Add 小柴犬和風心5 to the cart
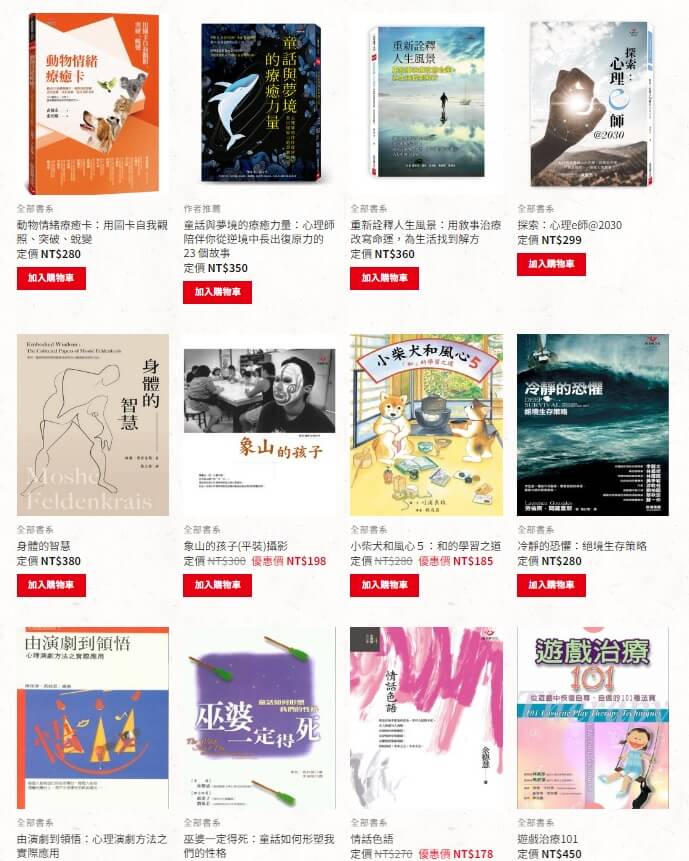 384,585
